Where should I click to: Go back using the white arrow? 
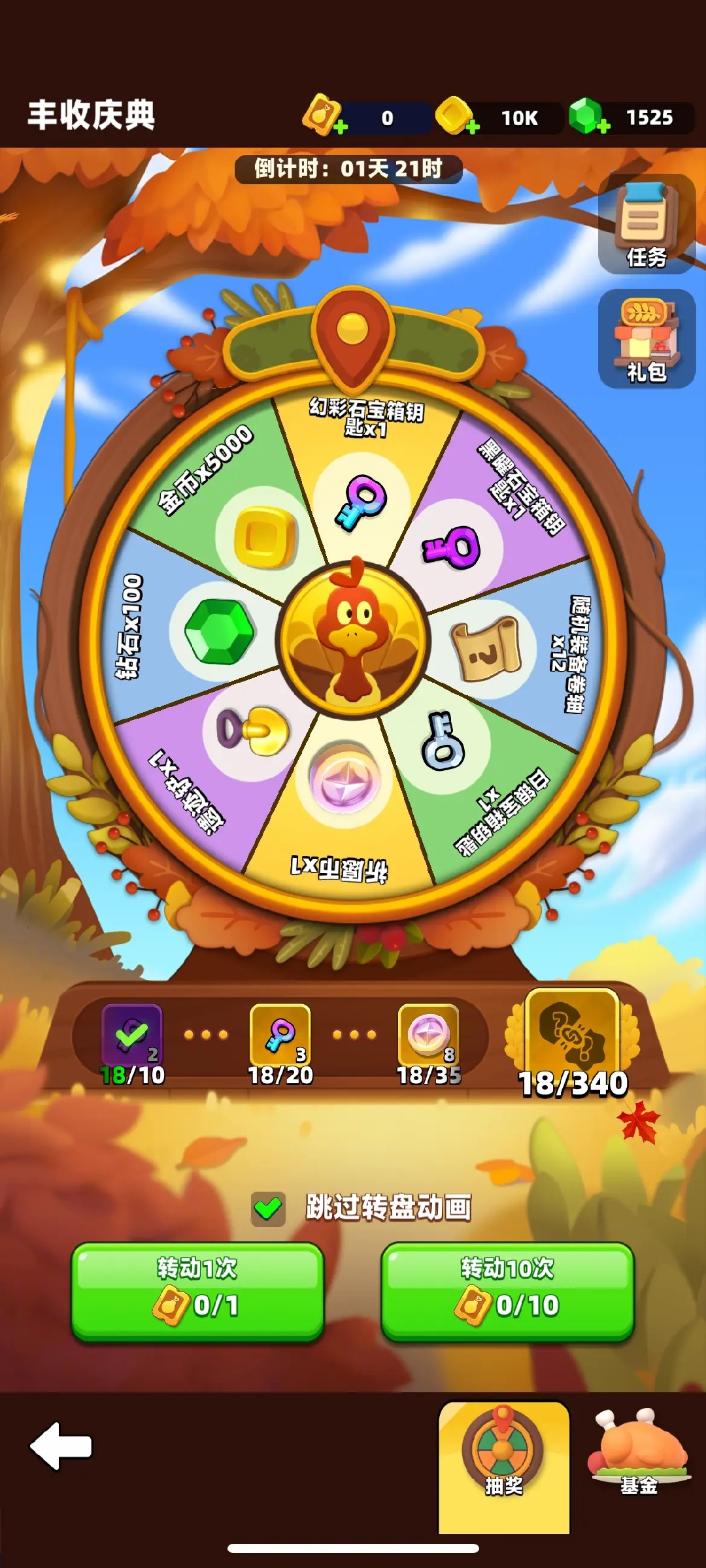[61, 1446]
